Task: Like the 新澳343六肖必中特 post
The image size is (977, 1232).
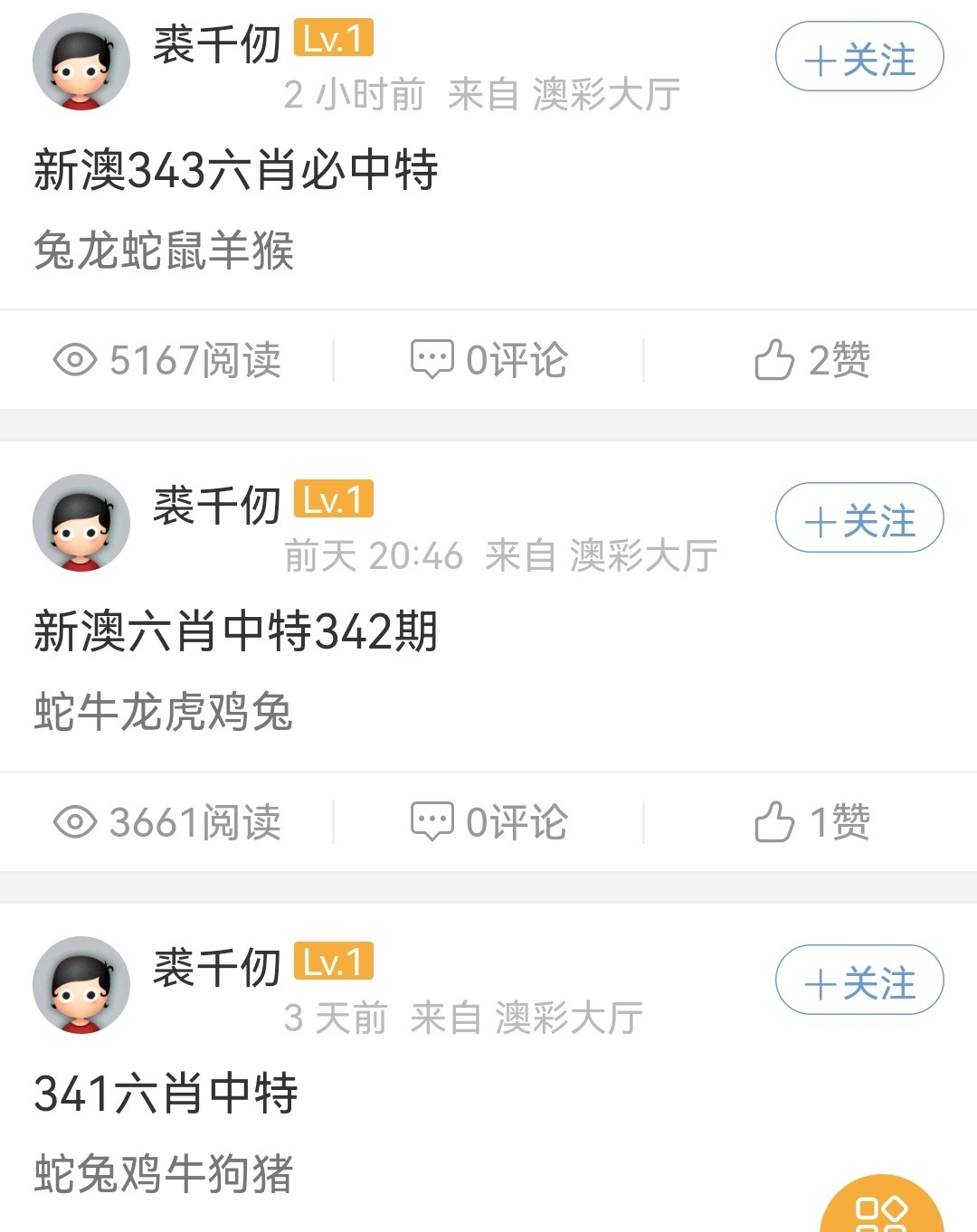Action: click(x=811, y=360)
